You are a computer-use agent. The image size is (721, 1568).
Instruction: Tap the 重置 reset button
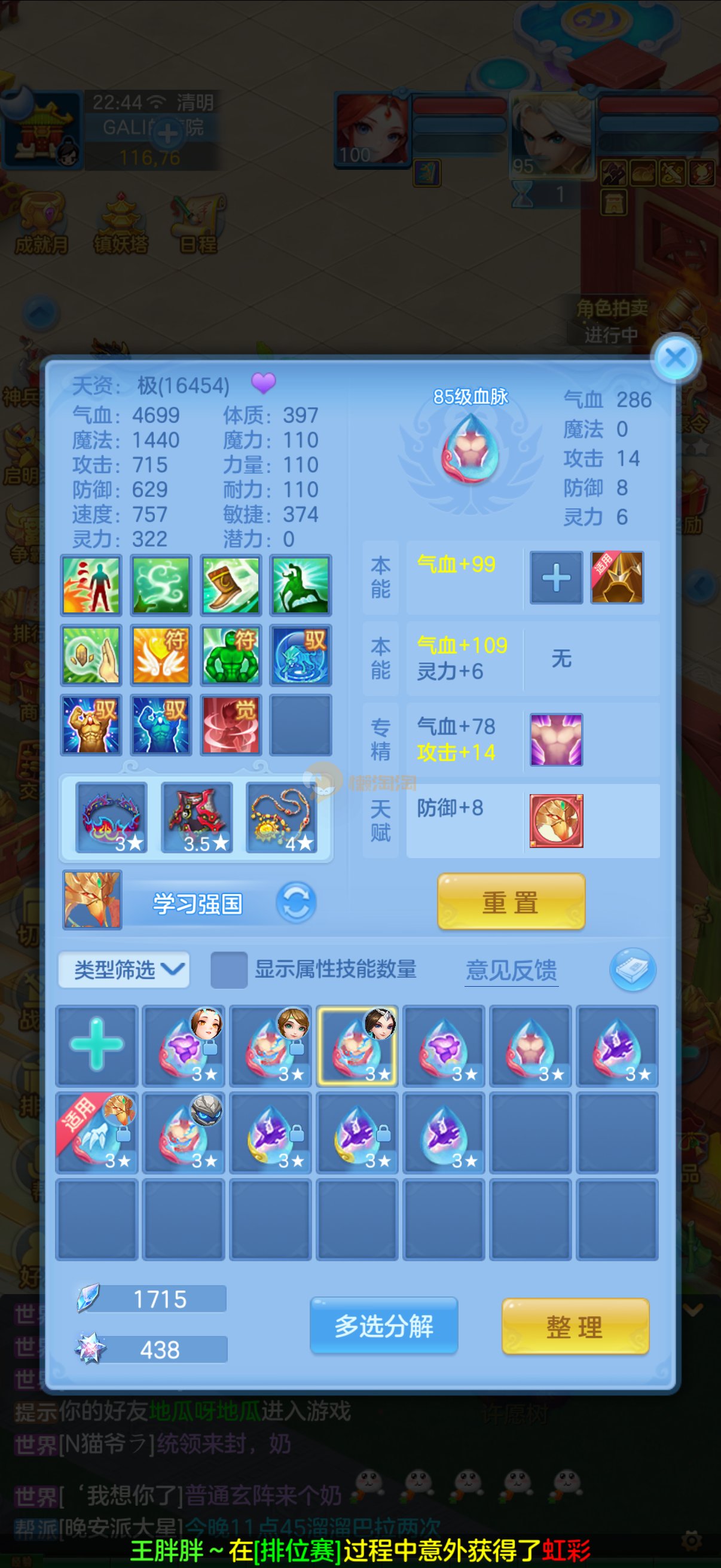coord(511,902)
